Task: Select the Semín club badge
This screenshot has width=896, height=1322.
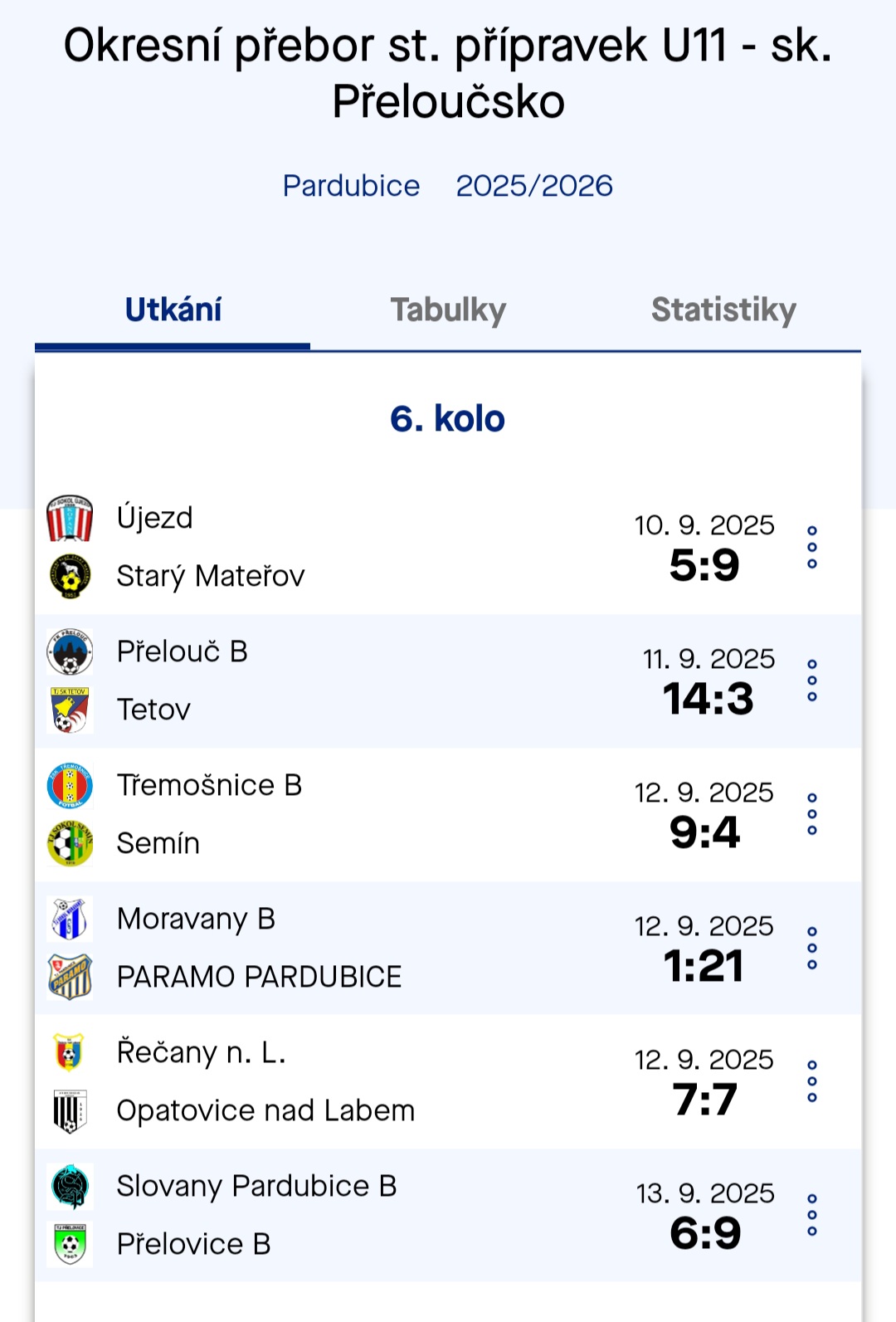Action: coord(71,843)
